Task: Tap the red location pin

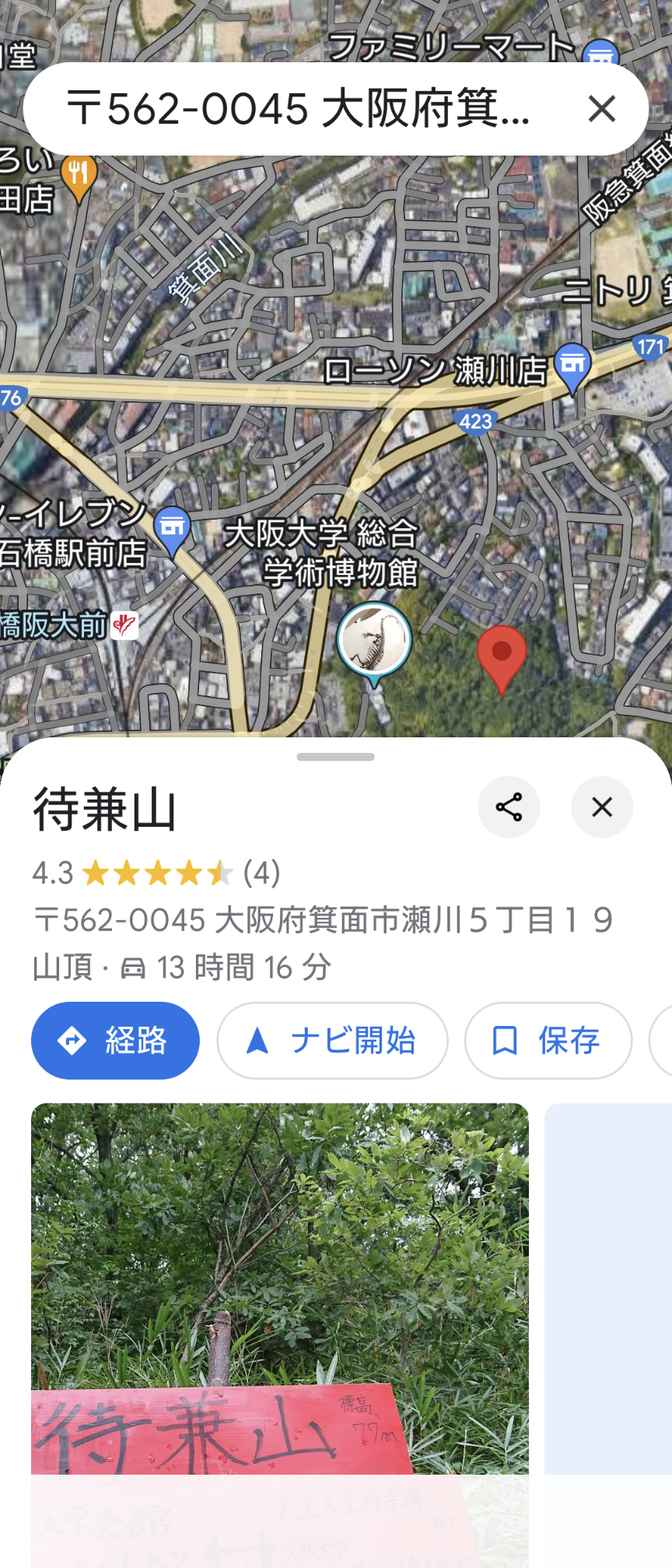Action: coord(502,655)
